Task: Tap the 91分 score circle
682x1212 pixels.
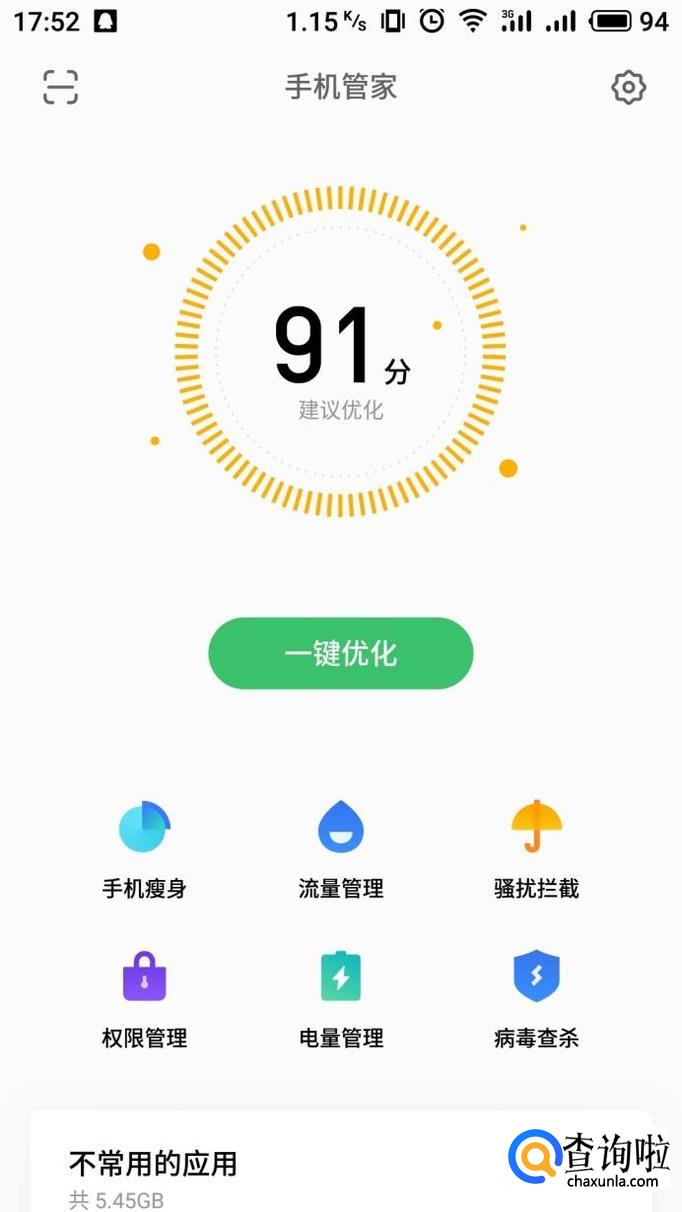Action: click(x=340, y=350)
